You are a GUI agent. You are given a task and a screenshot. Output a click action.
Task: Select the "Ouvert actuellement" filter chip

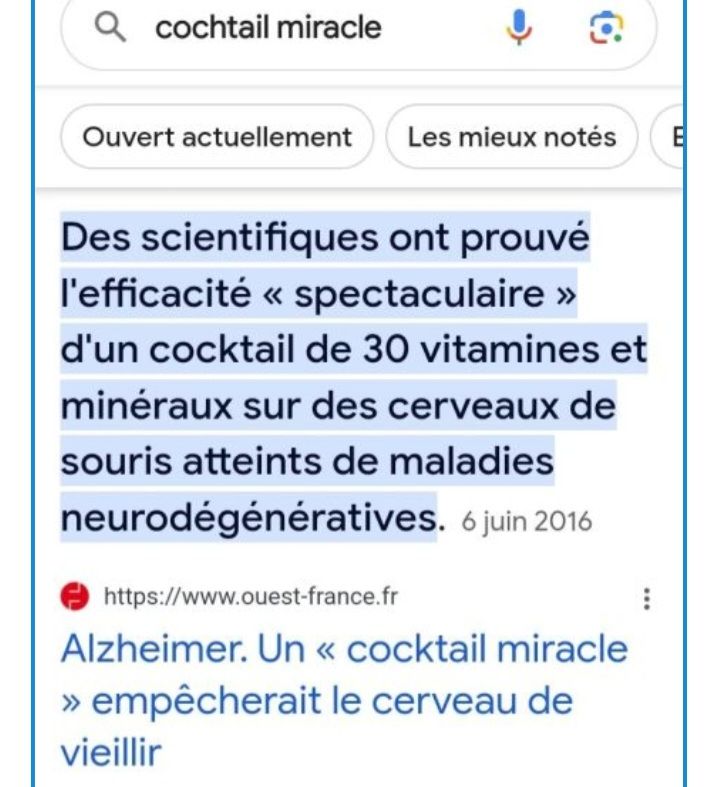pos(217,137)
